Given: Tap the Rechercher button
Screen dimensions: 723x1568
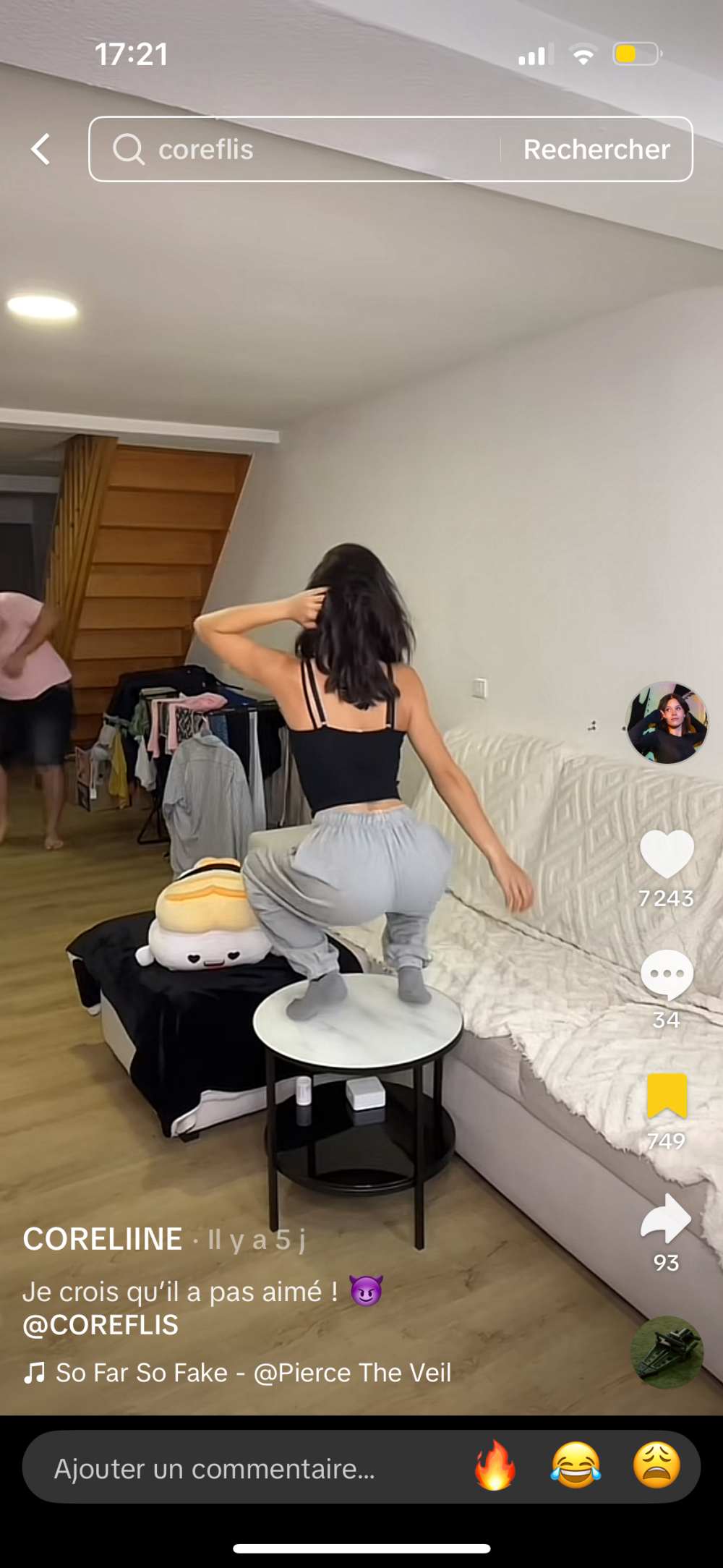Looking at the screenshot, I should click(596, 149).
